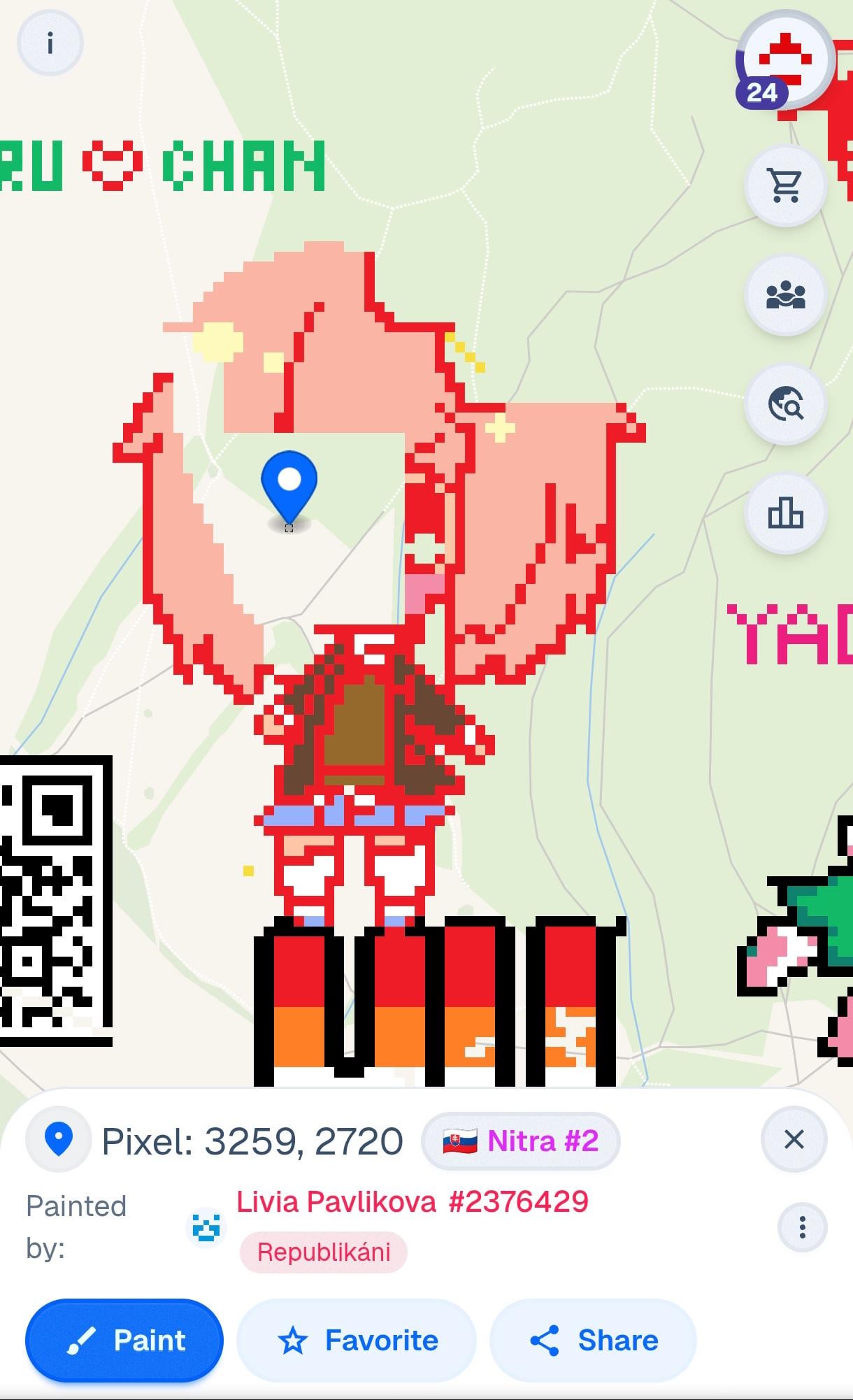Screen dimensions: 853x1400
Task: Favorite this pixel location
Action: [357, 1341]
